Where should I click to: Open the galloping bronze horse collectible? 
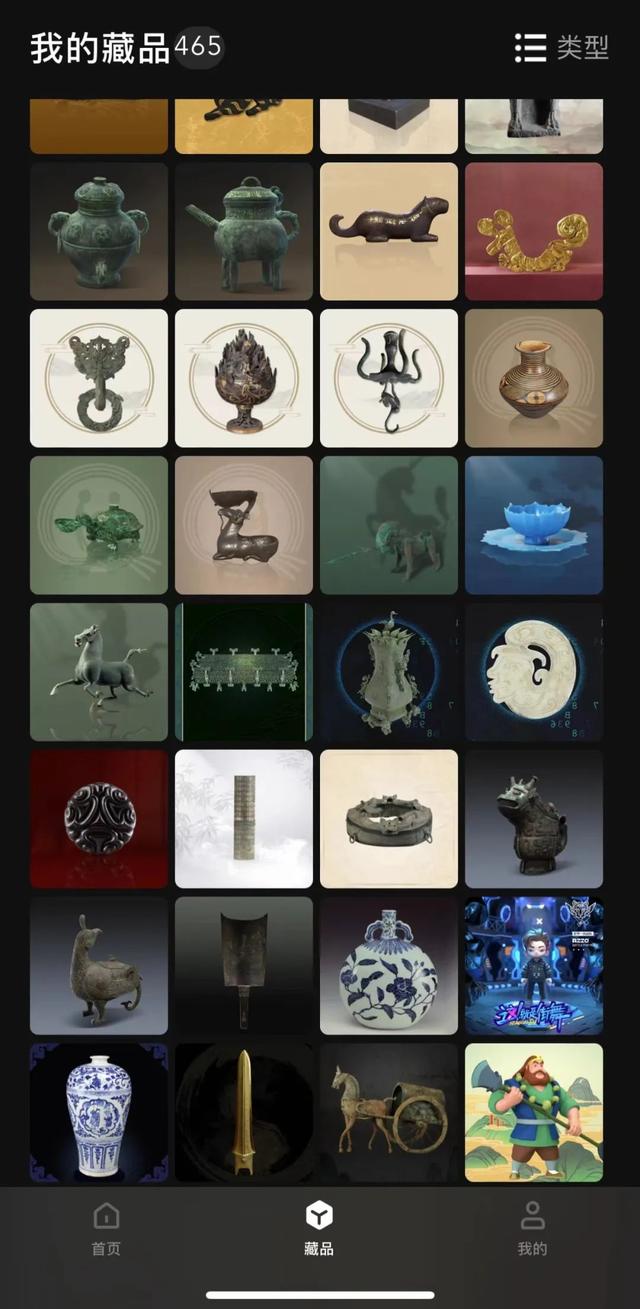click(x=99, y=672)
